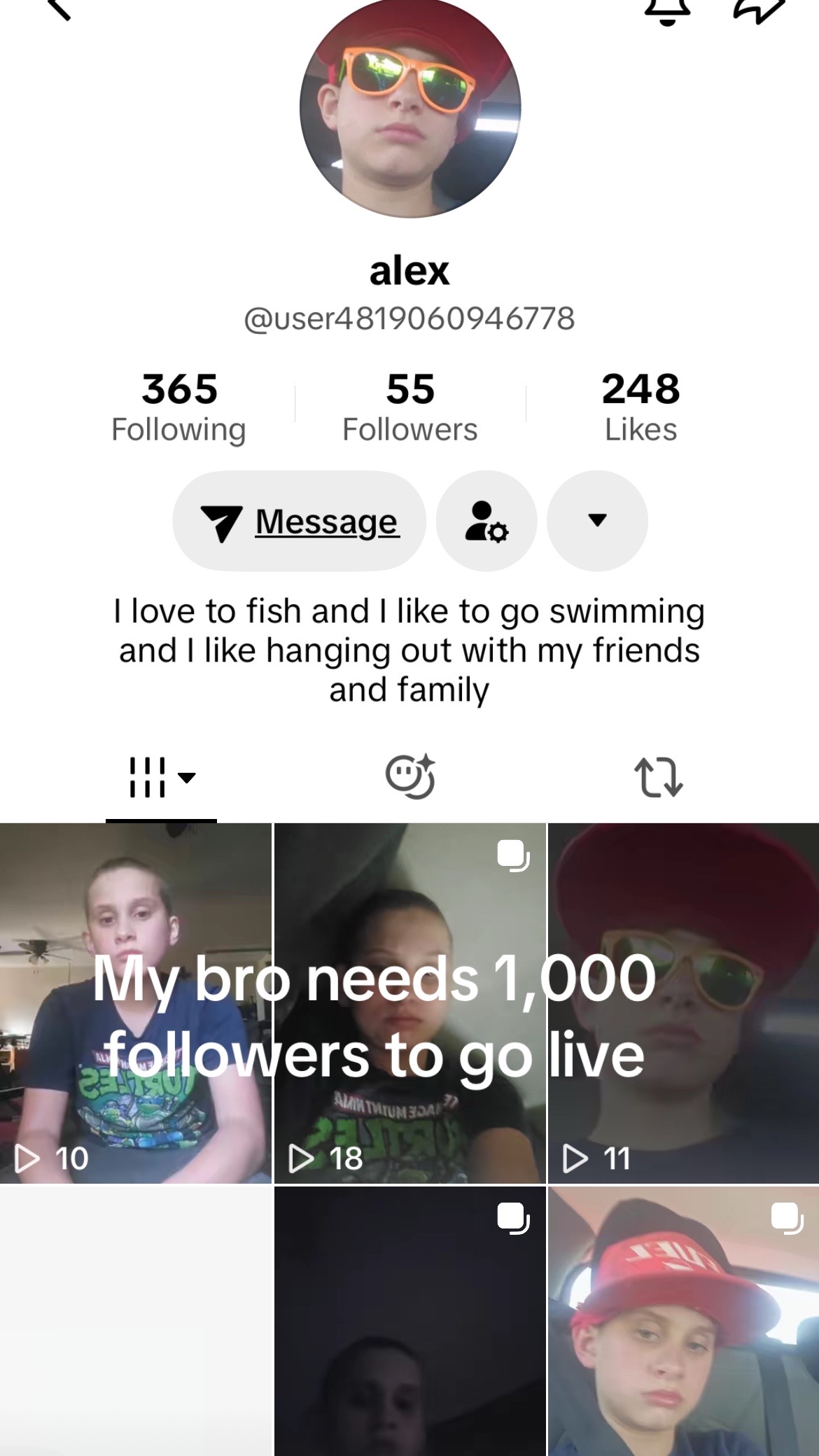Viewport: 819px width, 1456px height.
Task: Select the videos grid tab
Action: click(162, 778)
